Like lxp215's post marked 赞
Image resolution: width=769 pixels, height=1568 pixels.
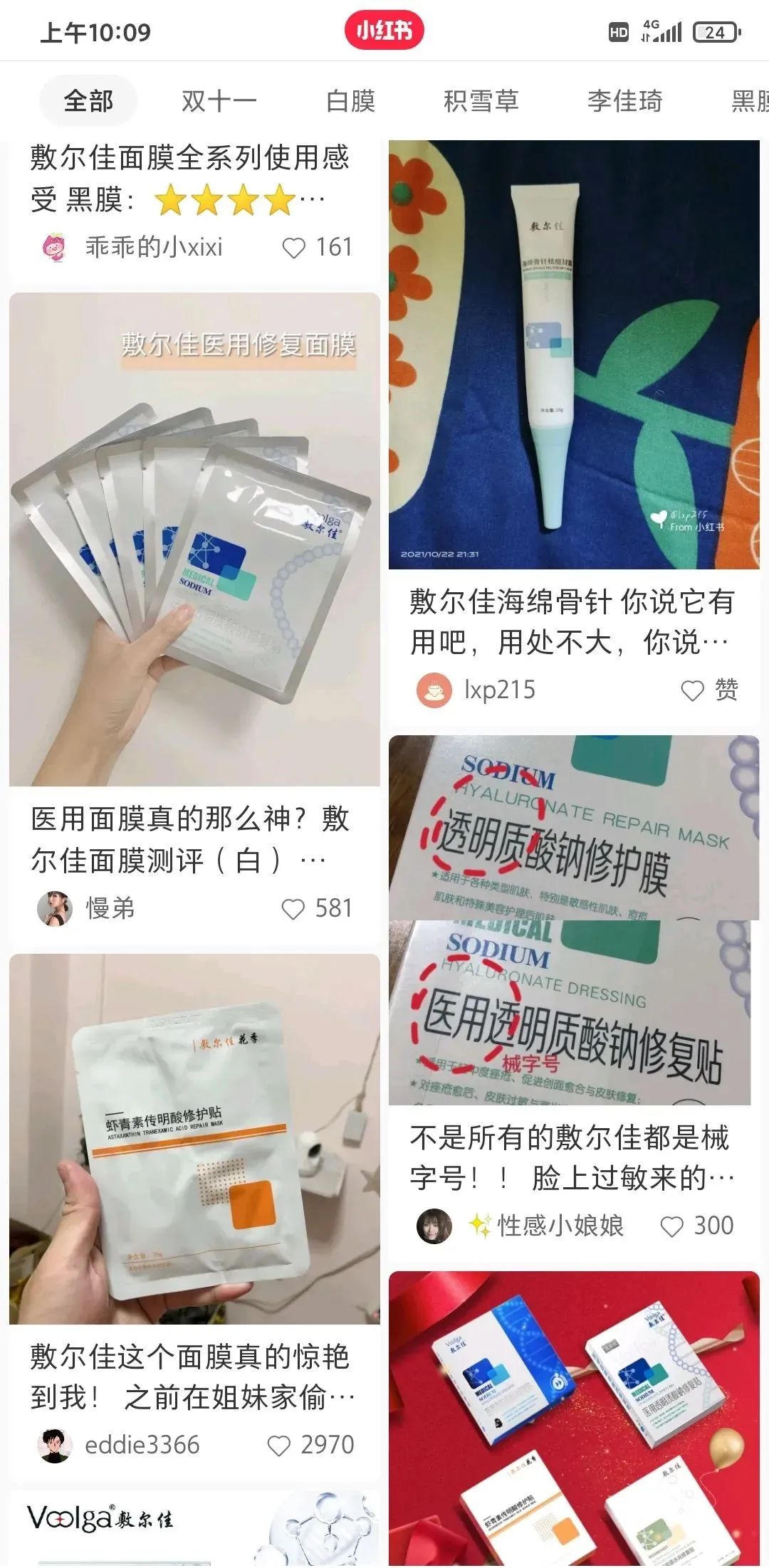[x=692, y=690]
